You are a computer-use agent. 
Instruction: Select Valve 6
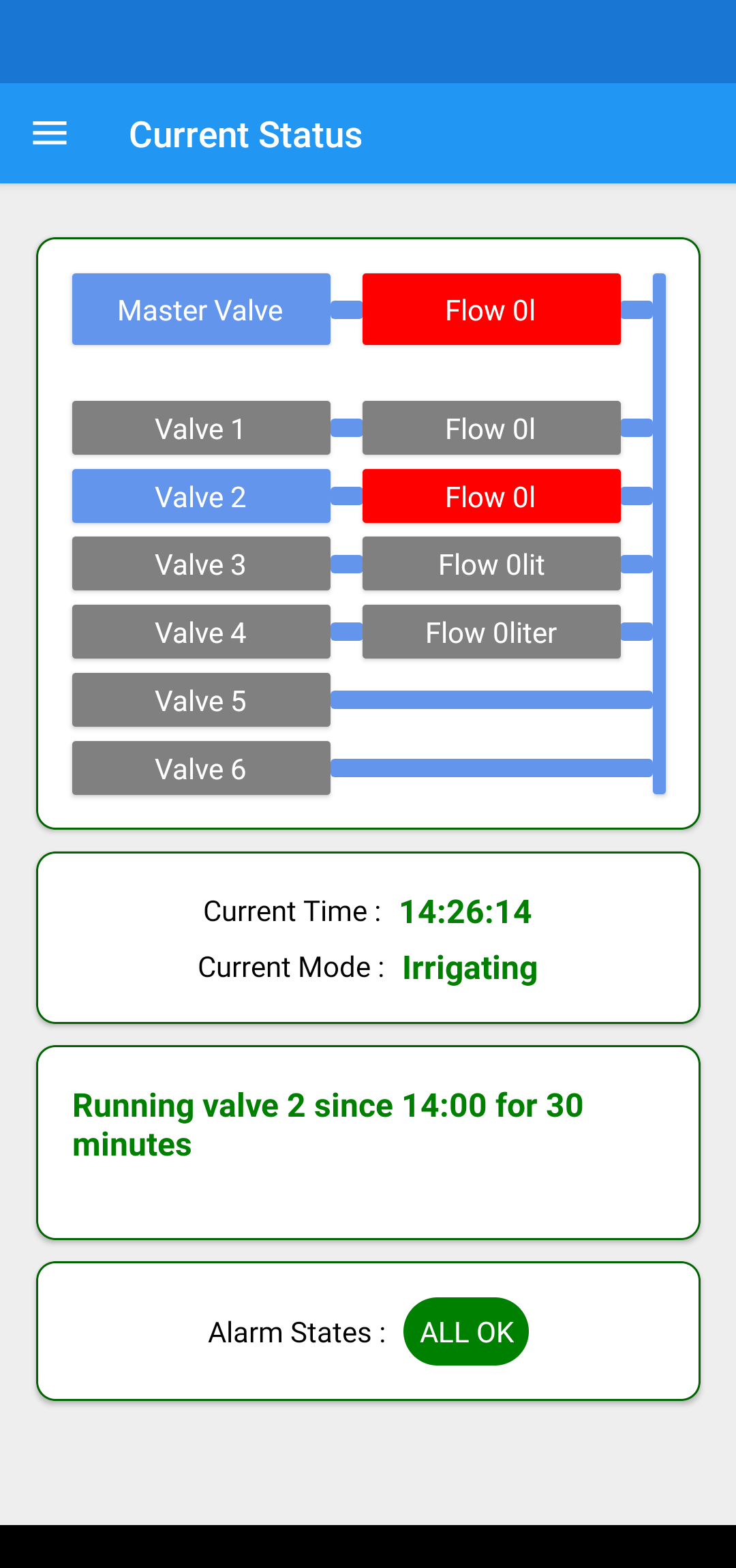point(201,768)
